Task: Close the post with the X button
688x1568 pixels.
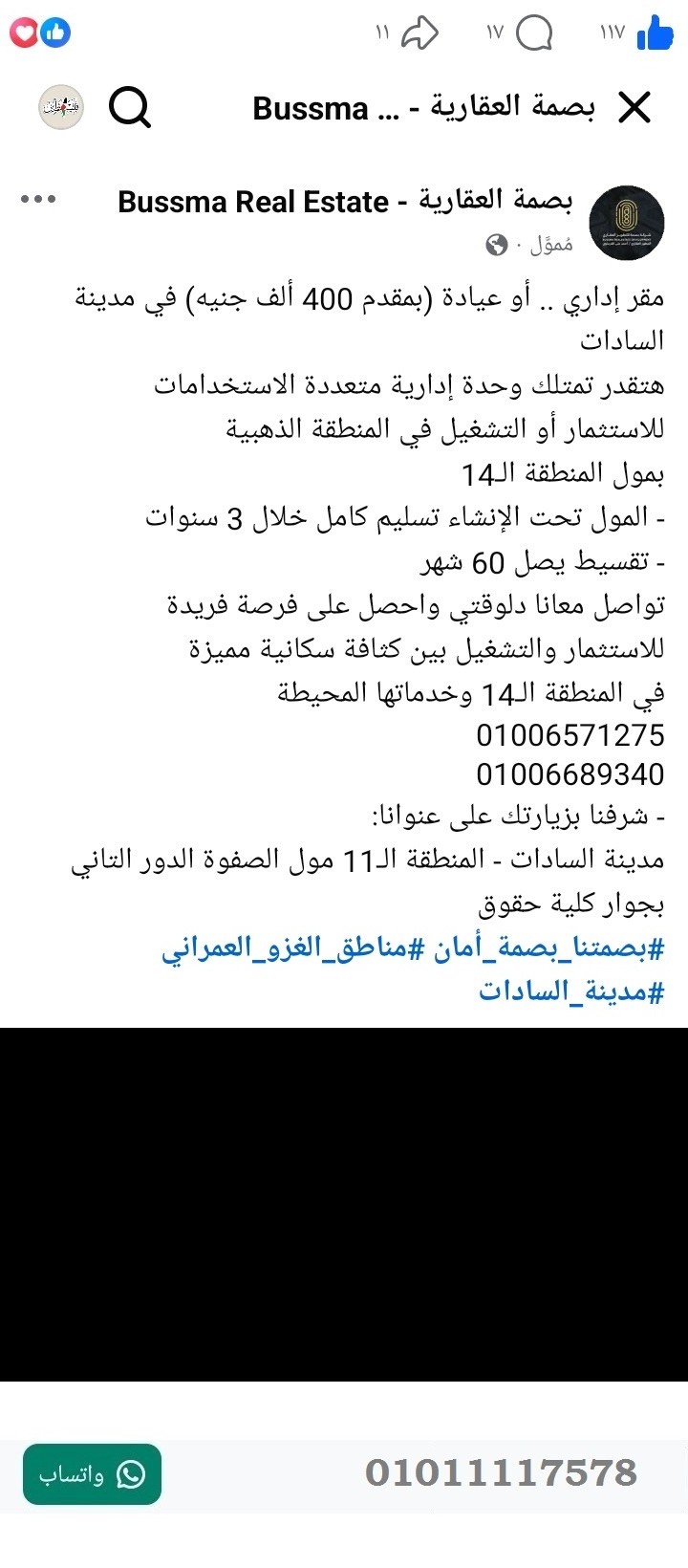Action: pyautogui.click(x=634, y=108)
